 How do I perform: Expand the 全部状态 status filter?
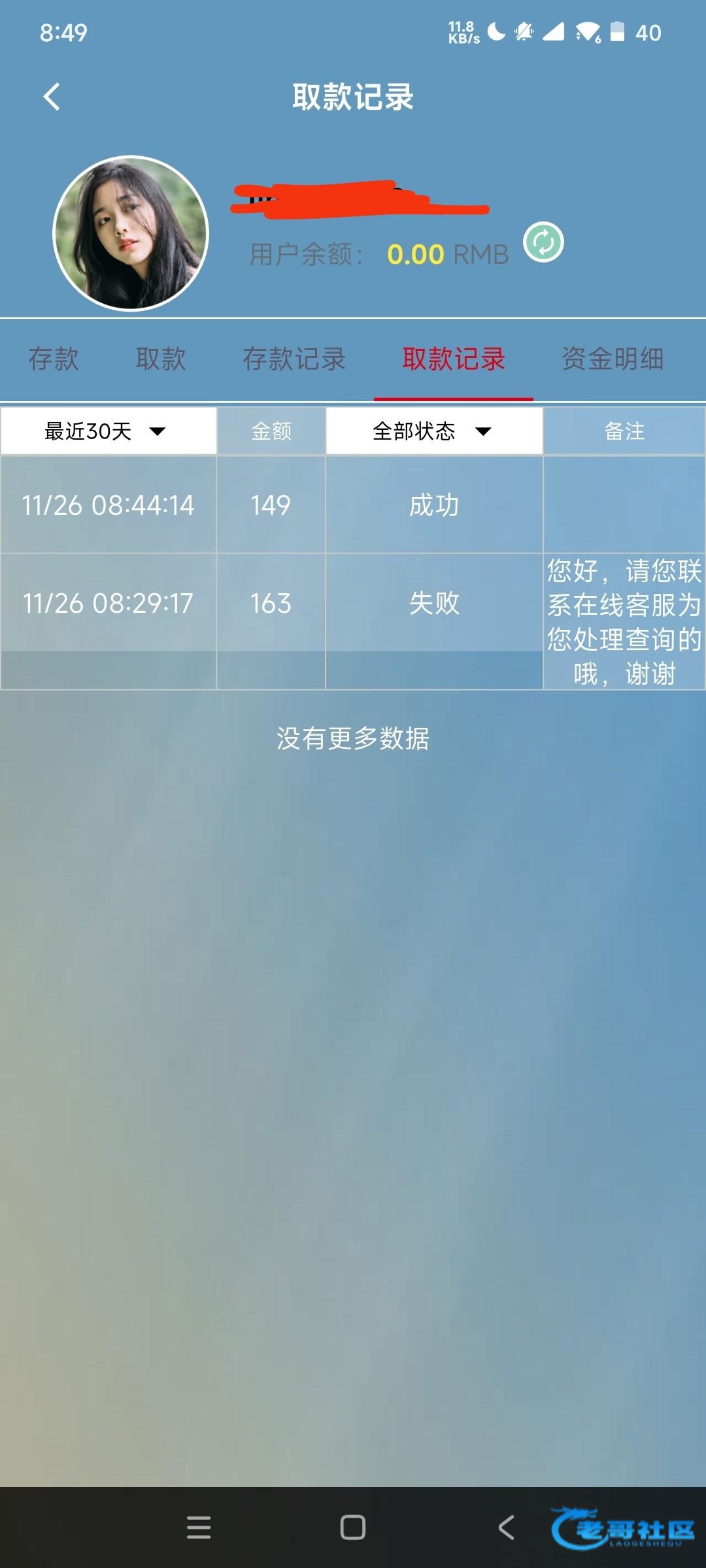tap(434, 431)
